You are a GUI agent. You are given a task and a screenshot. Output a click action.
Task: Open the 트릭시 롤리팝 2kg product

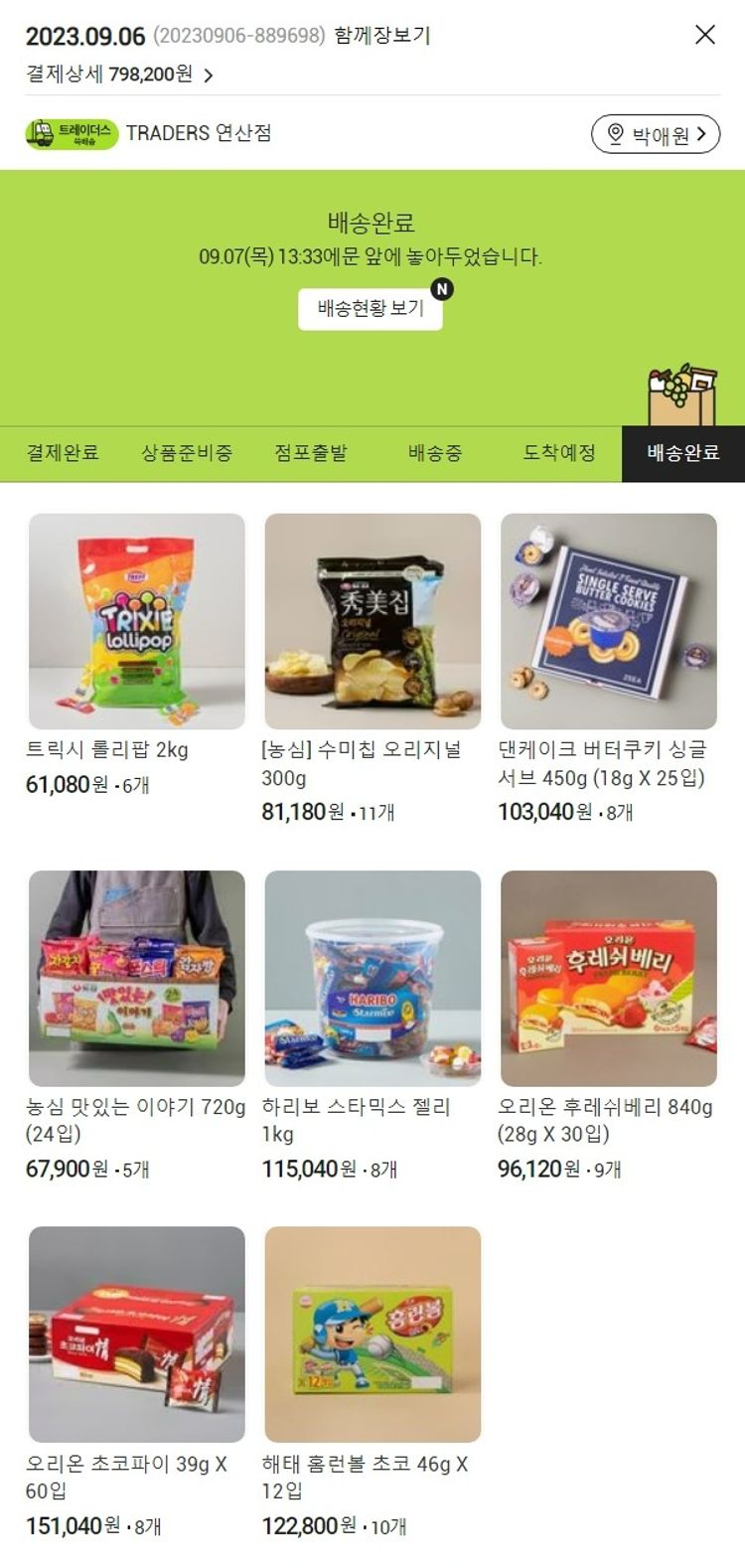(137, 621)
